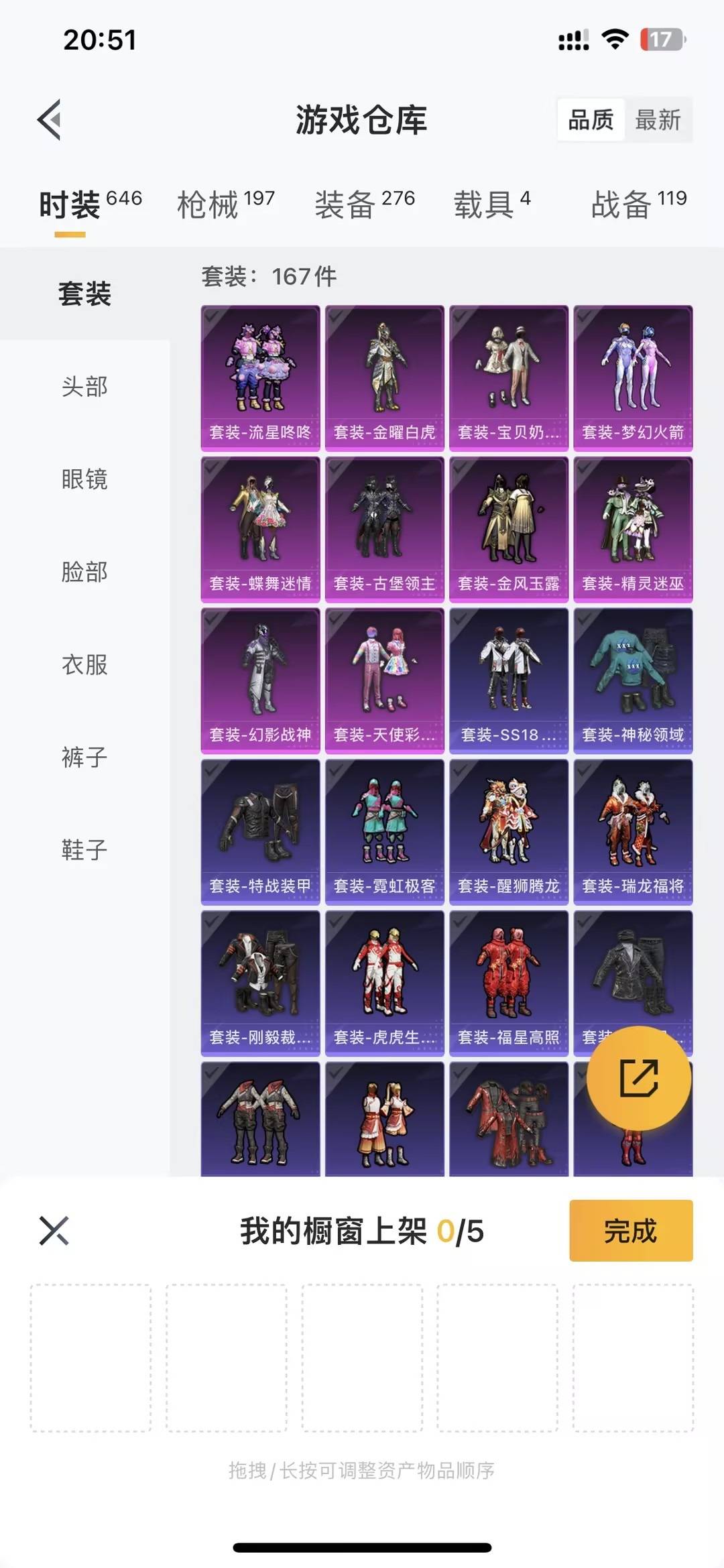Switch sorting to 最新

pyautogui.click(x=658, y=121)
